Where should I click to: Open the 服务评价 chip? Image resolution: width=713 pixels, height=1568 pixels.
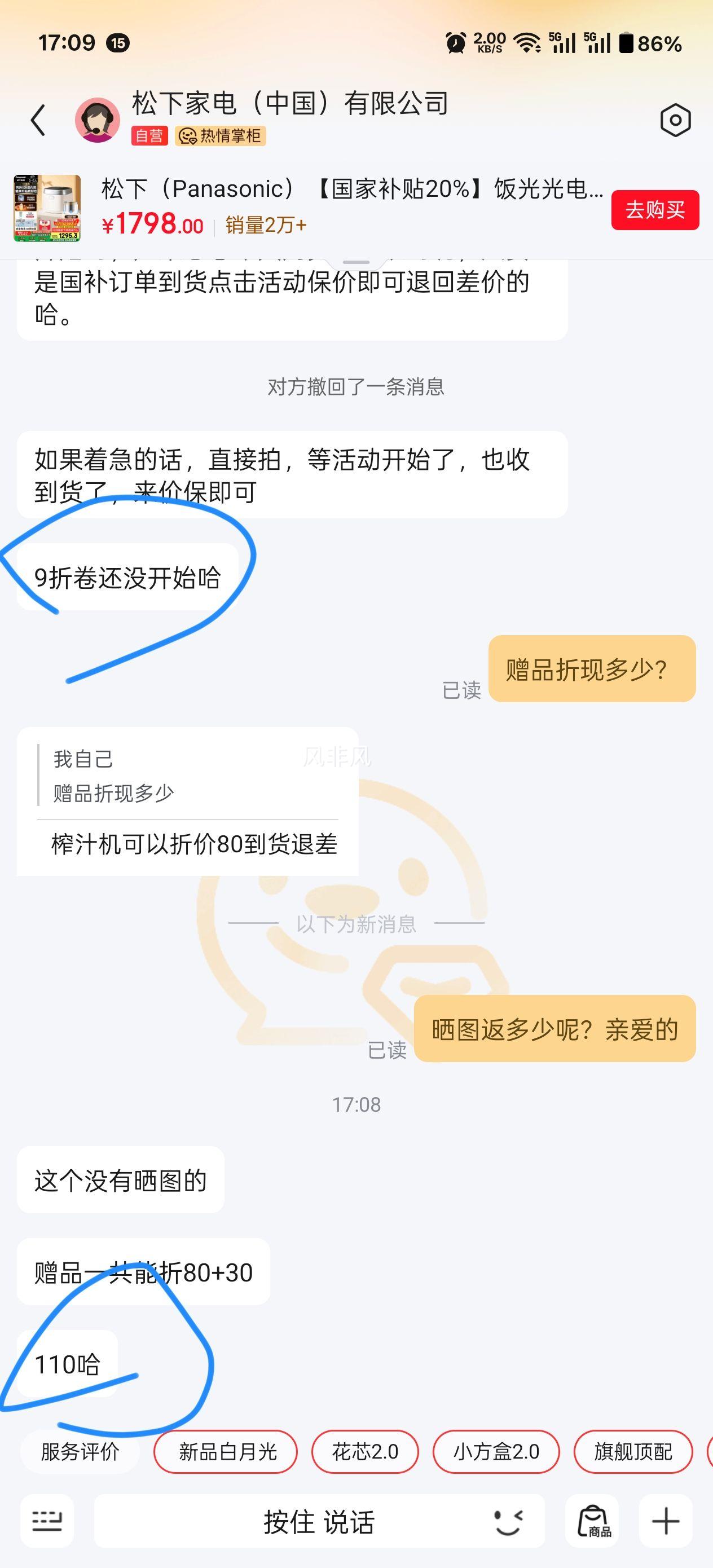tap(80, 1452)
